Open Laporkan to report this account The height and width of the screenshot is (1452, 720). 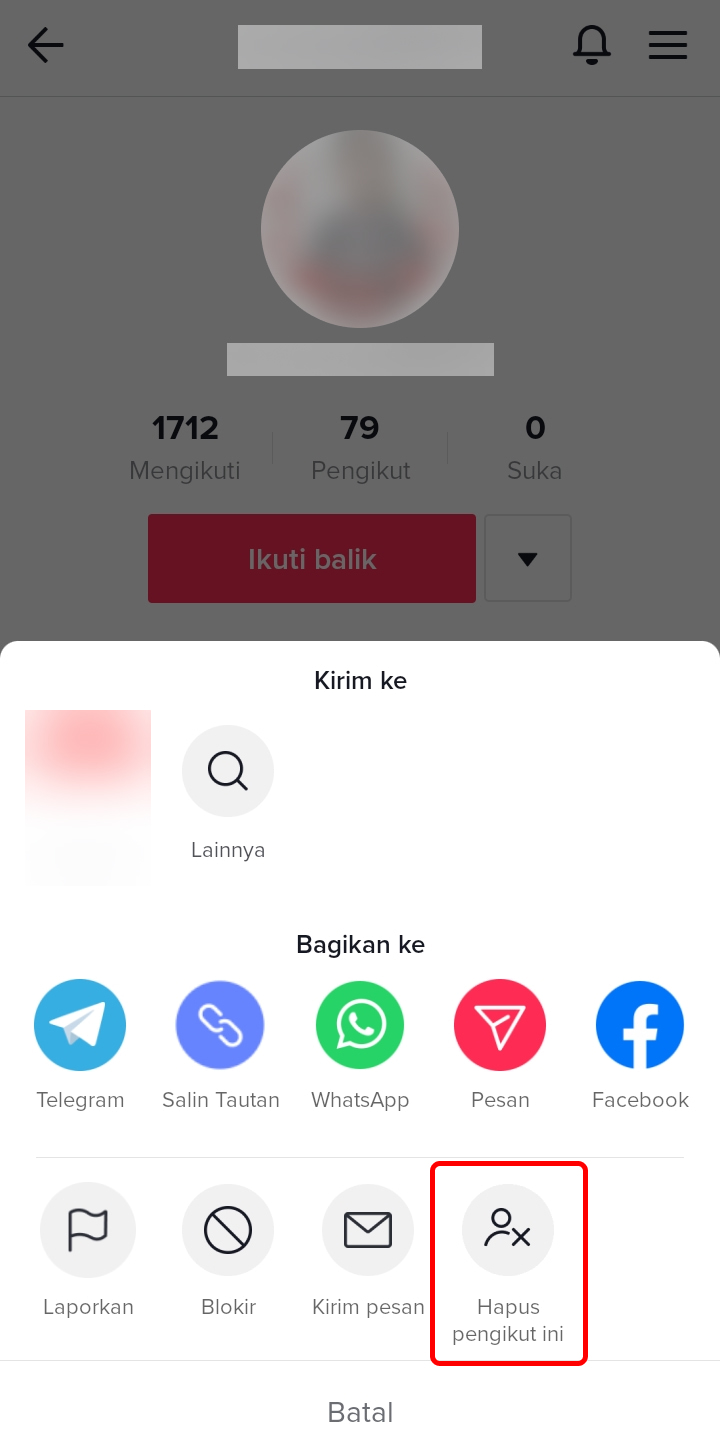(x=88, y=1230)
